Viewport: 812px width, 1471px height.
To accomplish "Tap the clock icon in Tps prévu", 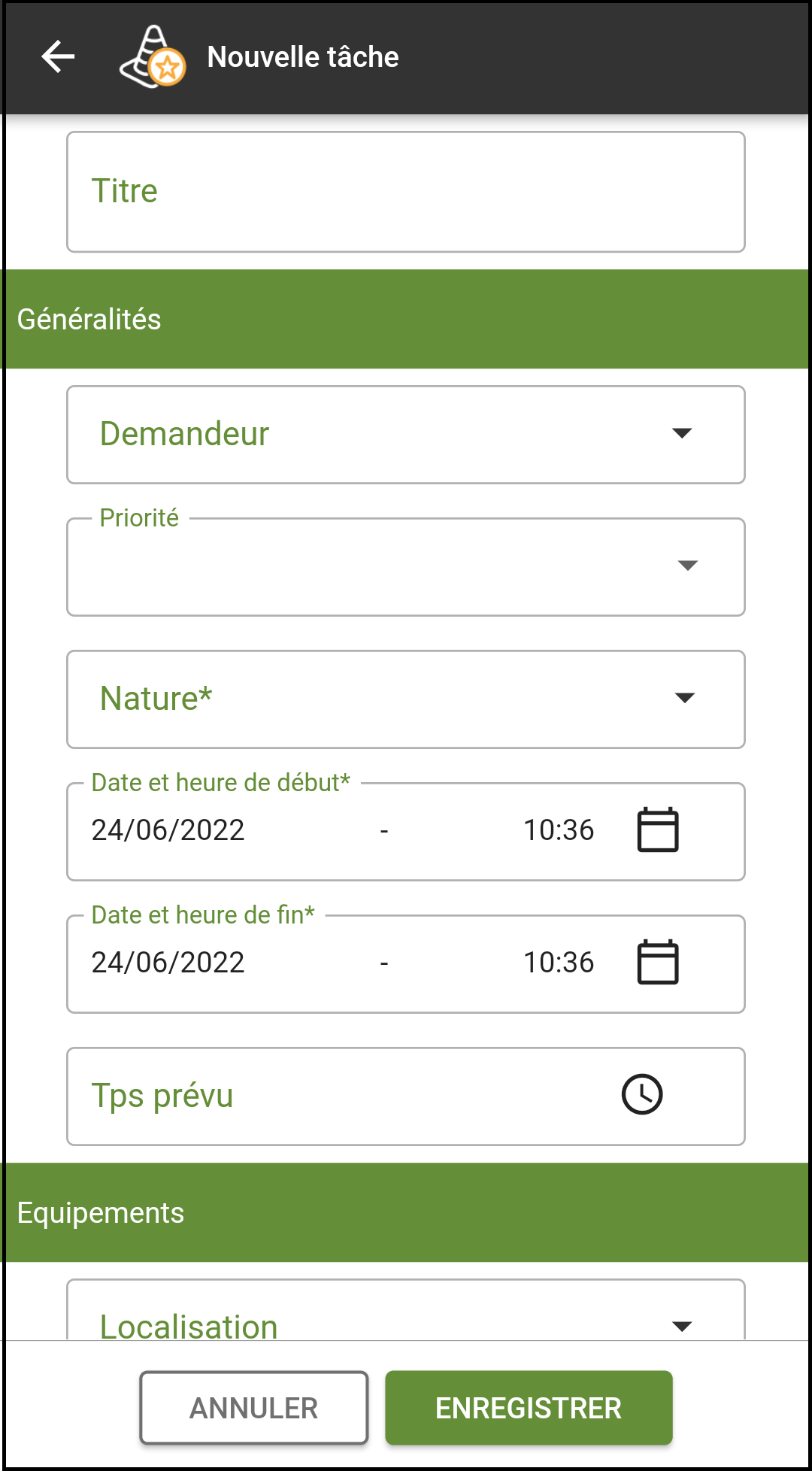I will click(x=642, y=1095).
